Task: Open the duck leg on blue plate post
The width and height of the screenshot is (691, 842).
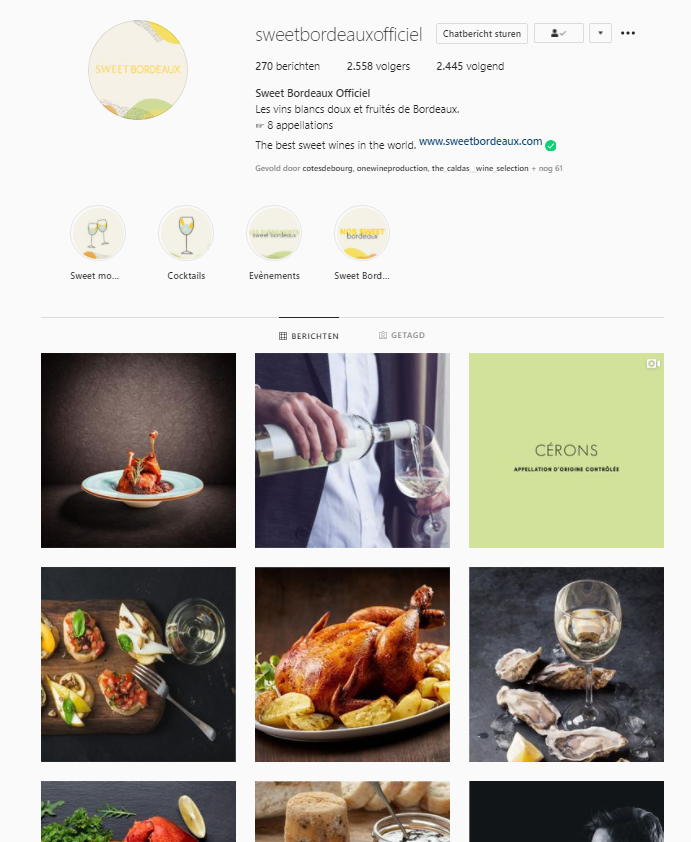Action: (x=138, y=450)
